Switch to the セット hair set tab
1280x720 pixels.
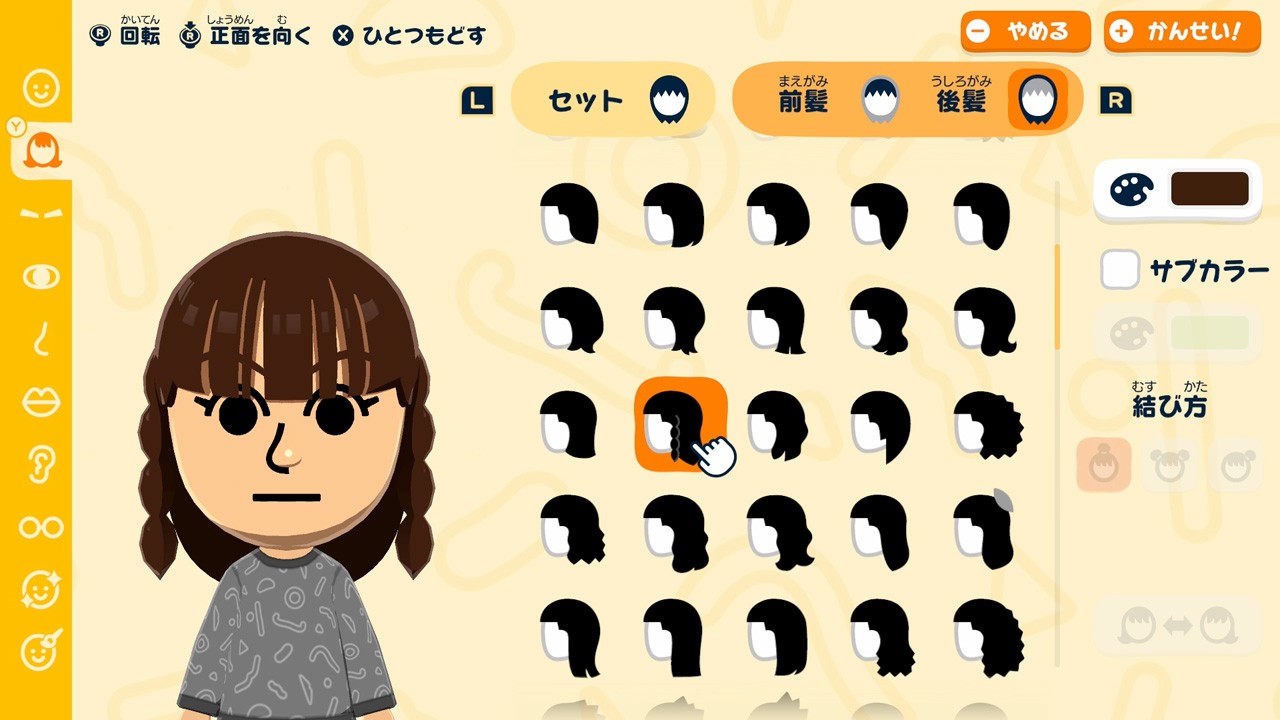(x=613, y=100)
